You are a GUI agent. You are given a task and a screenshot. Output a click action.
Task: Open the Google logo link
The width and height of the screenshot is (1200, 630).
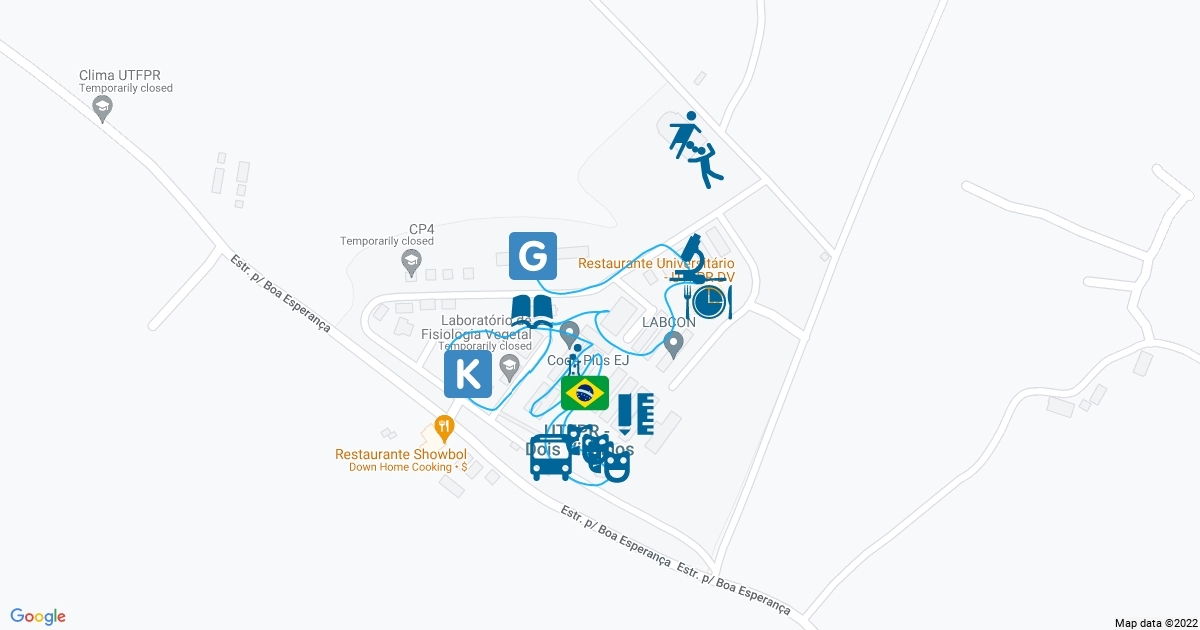pos(38,616)
